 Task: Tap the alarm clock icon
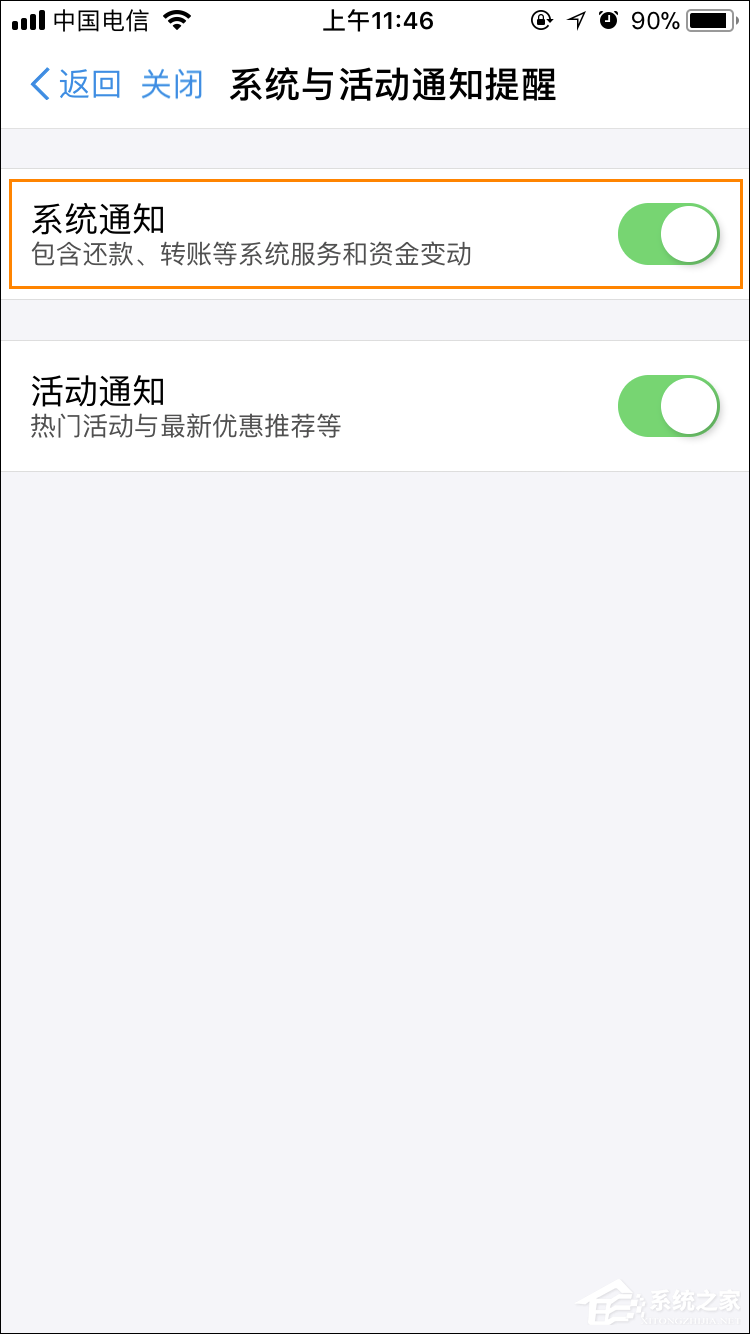609,20
